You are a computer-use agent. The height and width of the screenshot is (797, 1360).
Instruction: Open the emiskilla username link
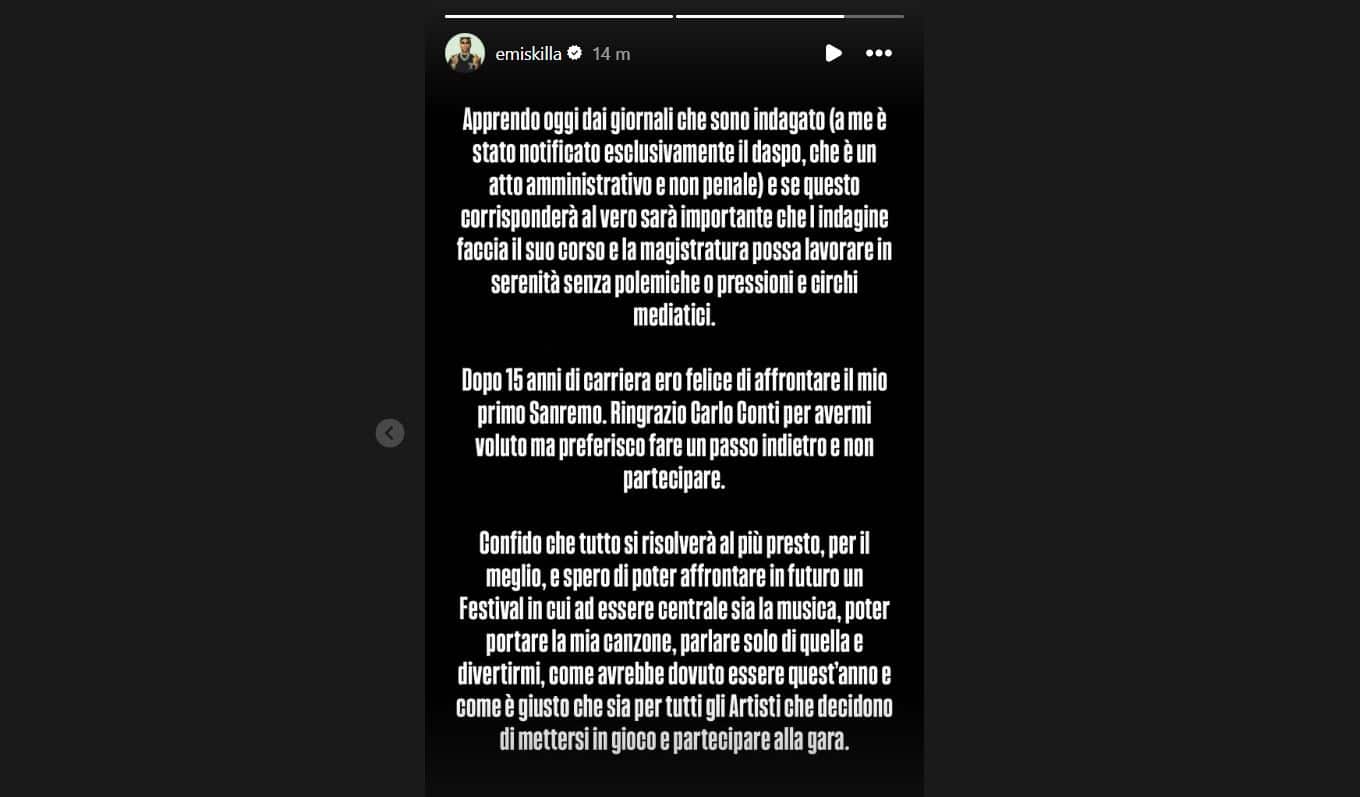[x=528, y=53]
